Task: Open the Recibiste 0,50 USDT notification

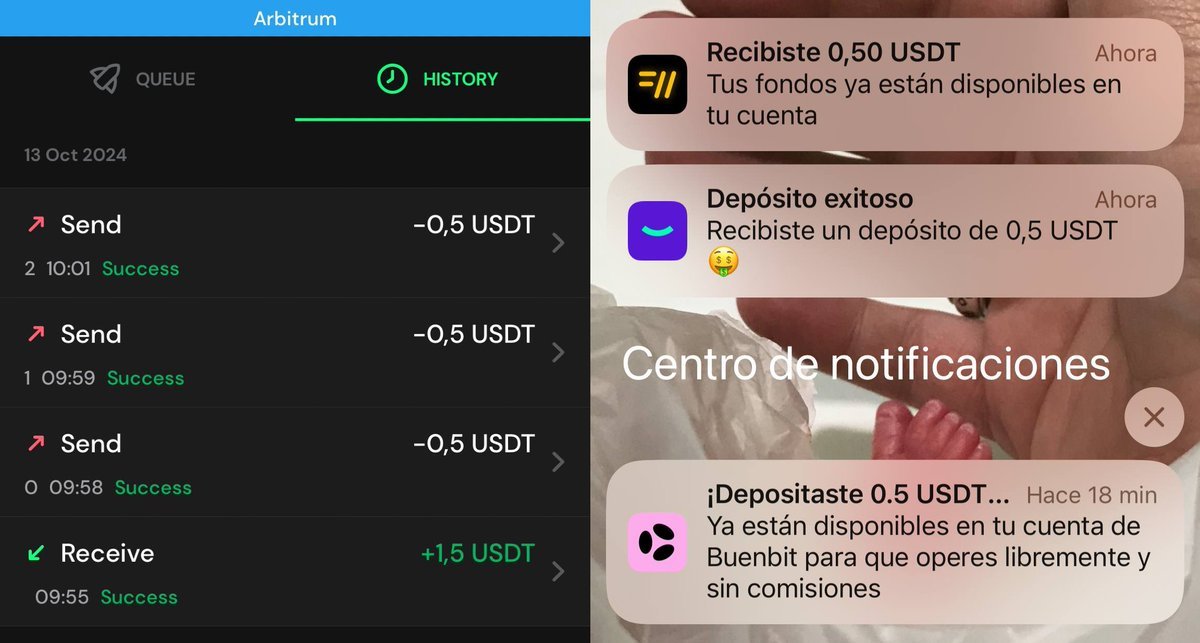Action: click(x=895, y=84)
